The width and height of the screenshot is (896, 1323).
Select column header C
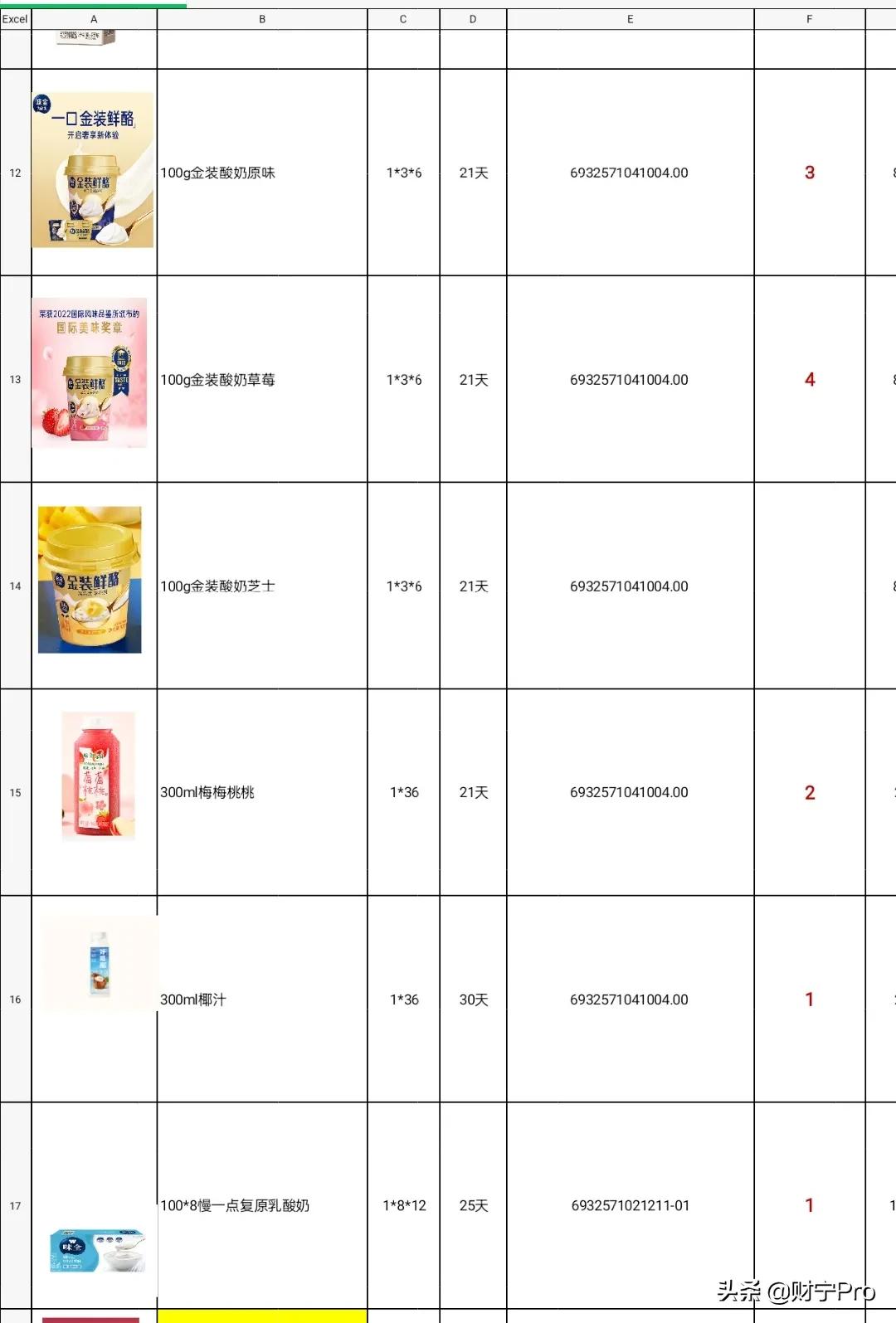pos(403,18)
